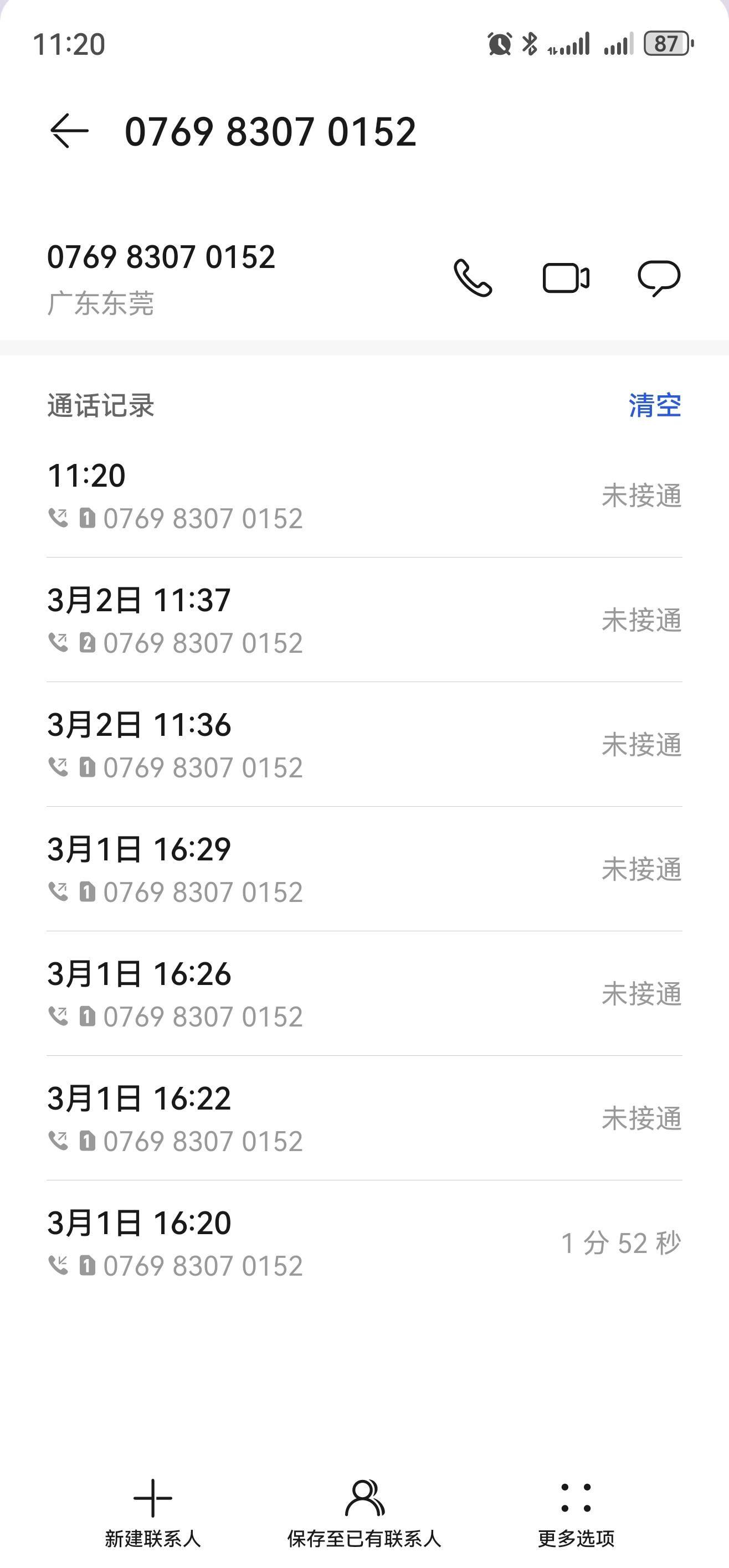Viewport: 729px width, 1568px height.
Task: Tap the 3月2日 11:36 call record
Action: tap(364, 745)
